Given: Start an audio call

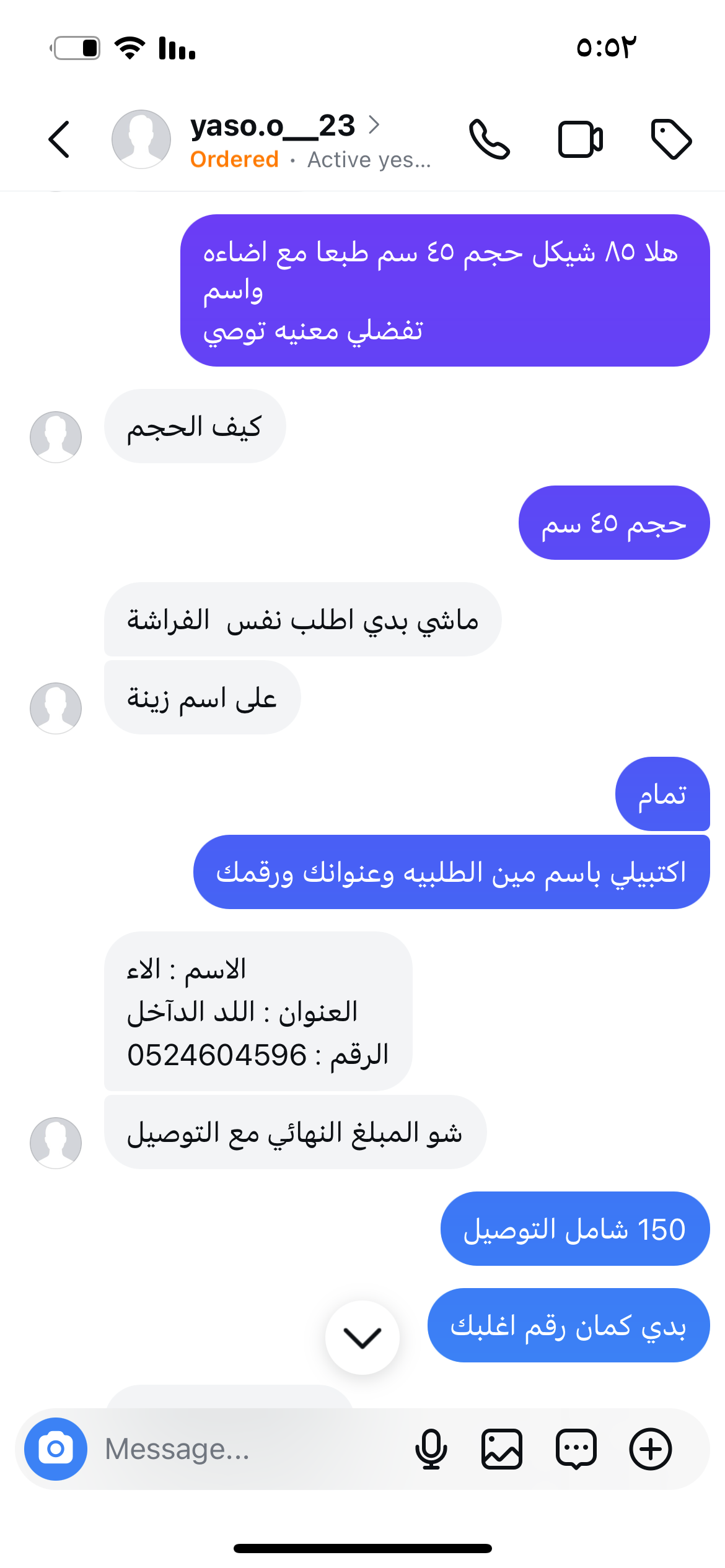Looking at the screenshot, I should 489,139.
